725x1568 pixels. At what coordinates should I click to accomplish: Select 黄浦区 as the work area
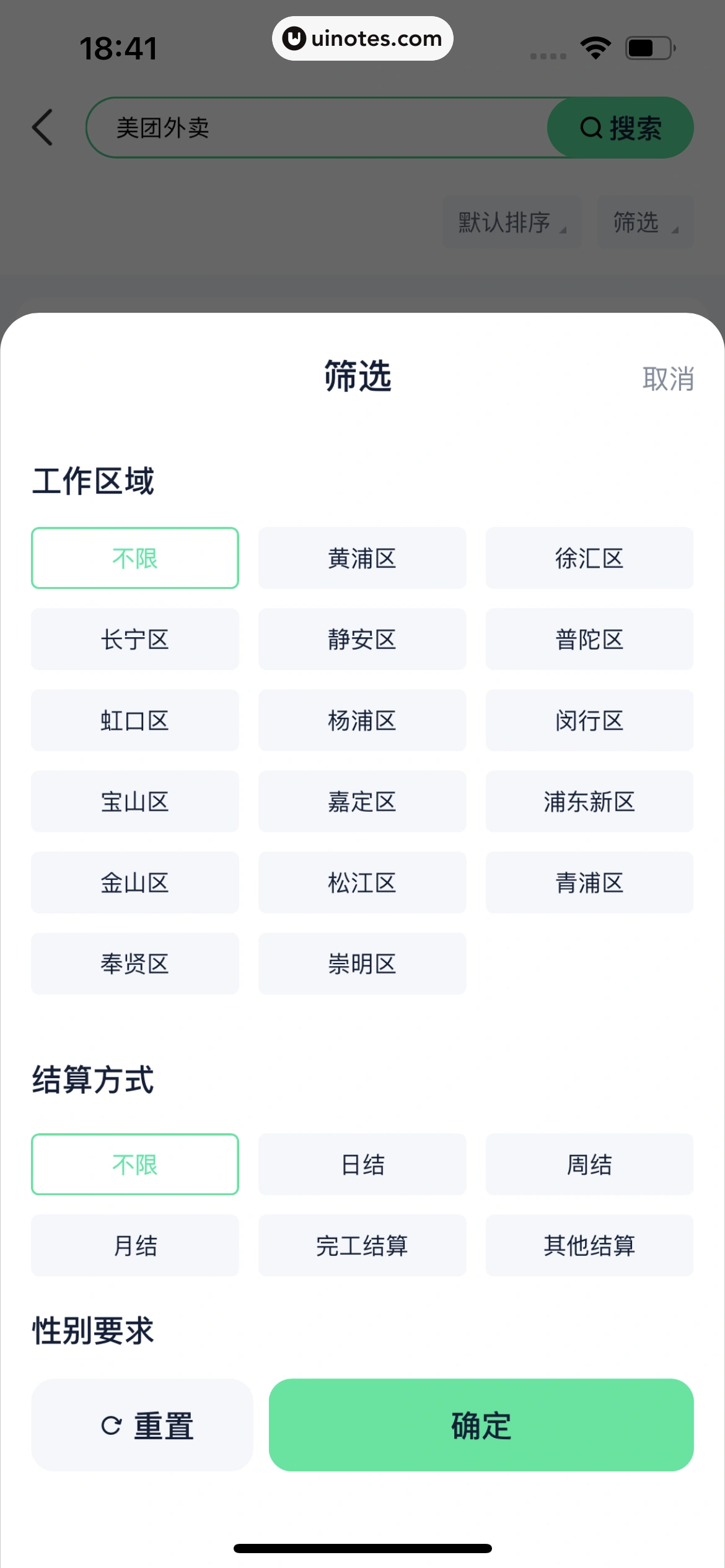(x=362, y=558)
